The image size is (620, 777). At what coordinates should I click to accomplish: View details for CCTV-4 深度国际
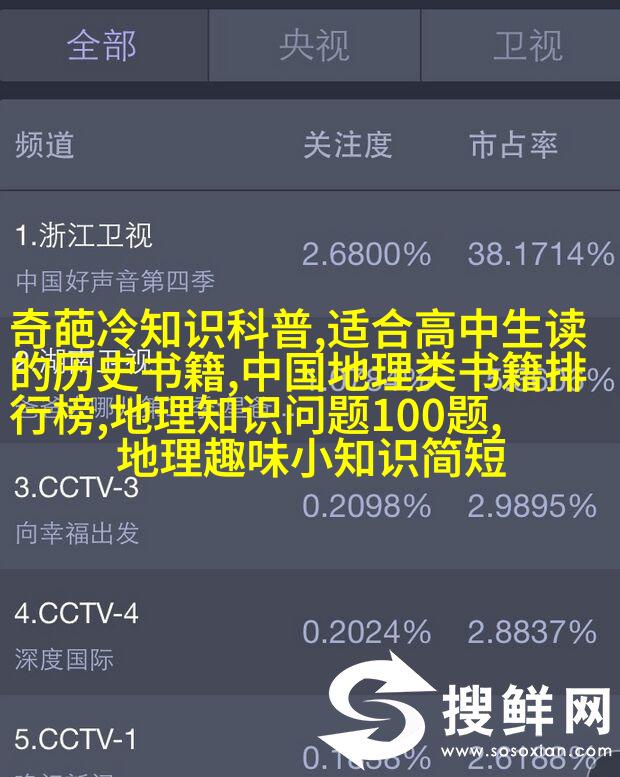tap(310, 634)
